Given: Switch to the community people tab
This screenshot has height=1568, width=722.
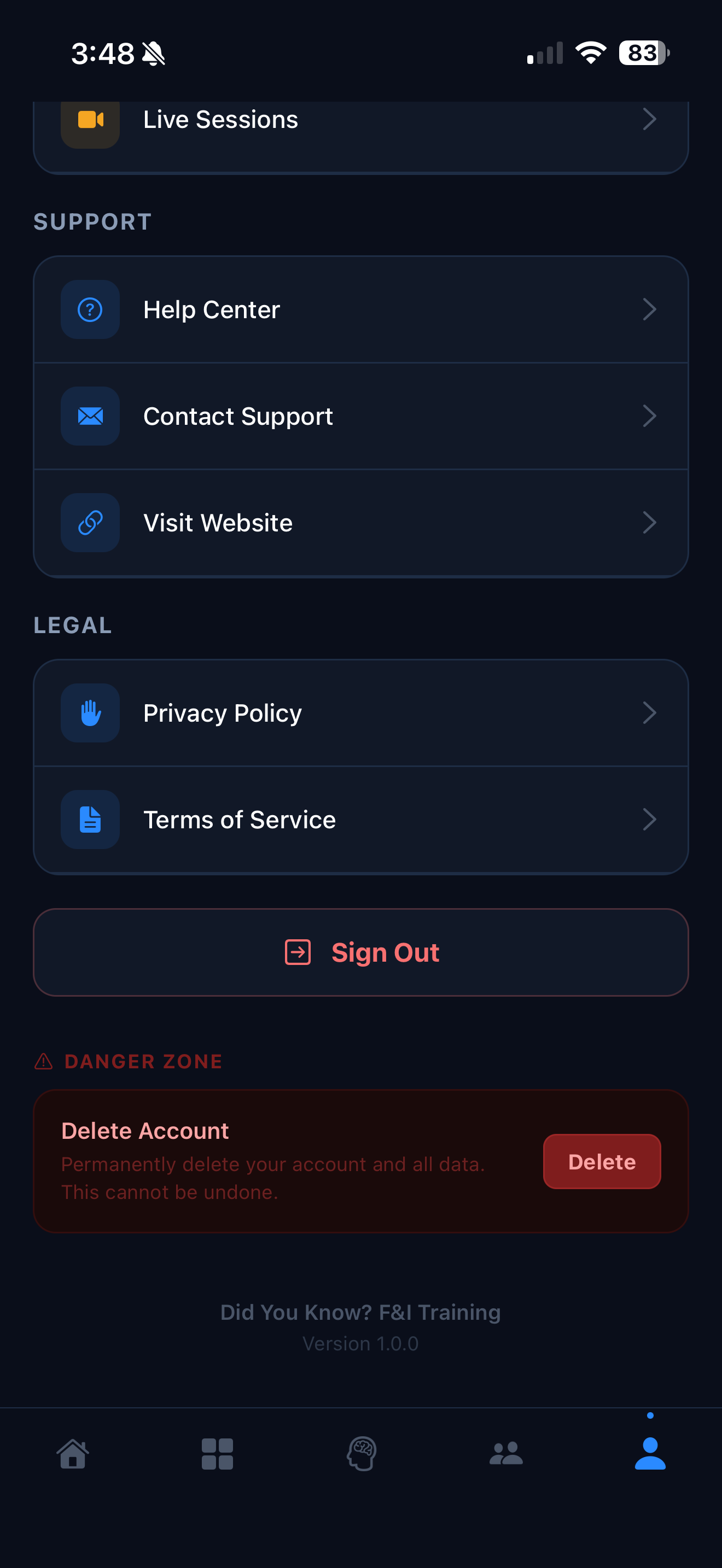Looking at the screenshot, I should coord(506,1454).
